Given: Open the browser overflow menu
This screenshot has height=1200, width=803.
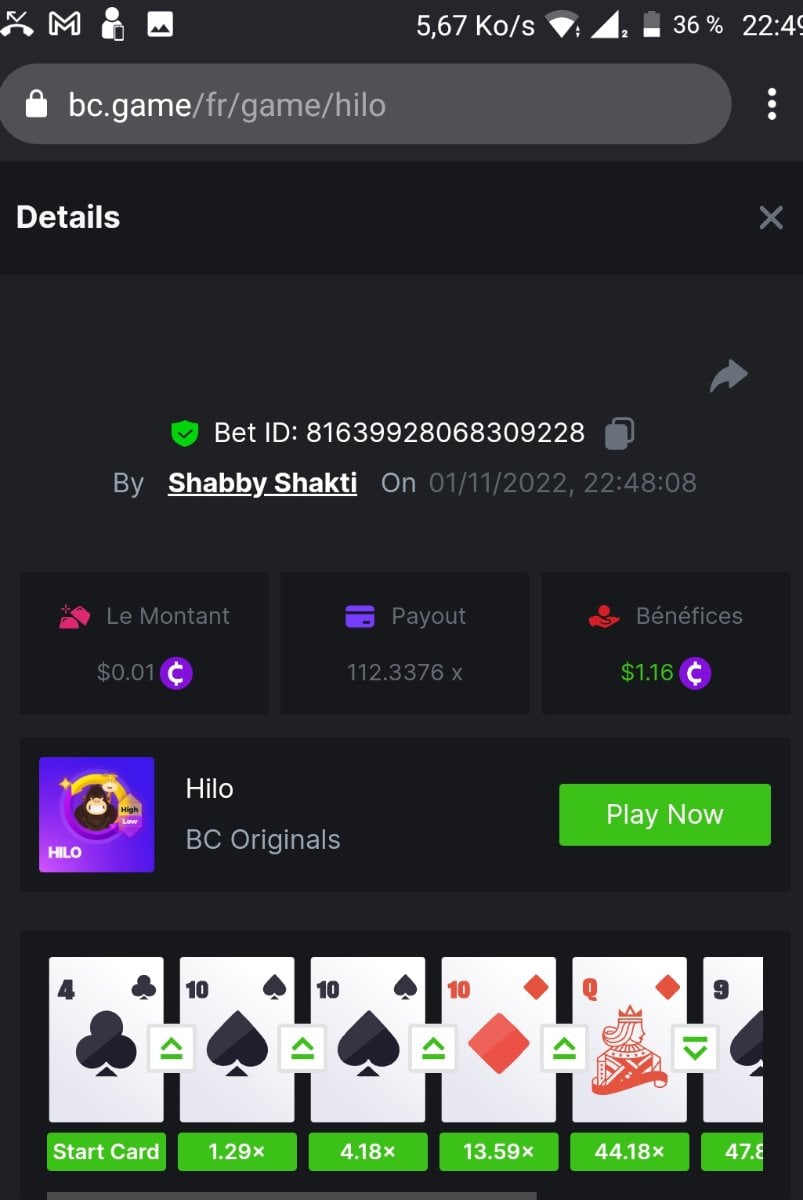Looking at the screenshot, I should (x=771, y=104).
